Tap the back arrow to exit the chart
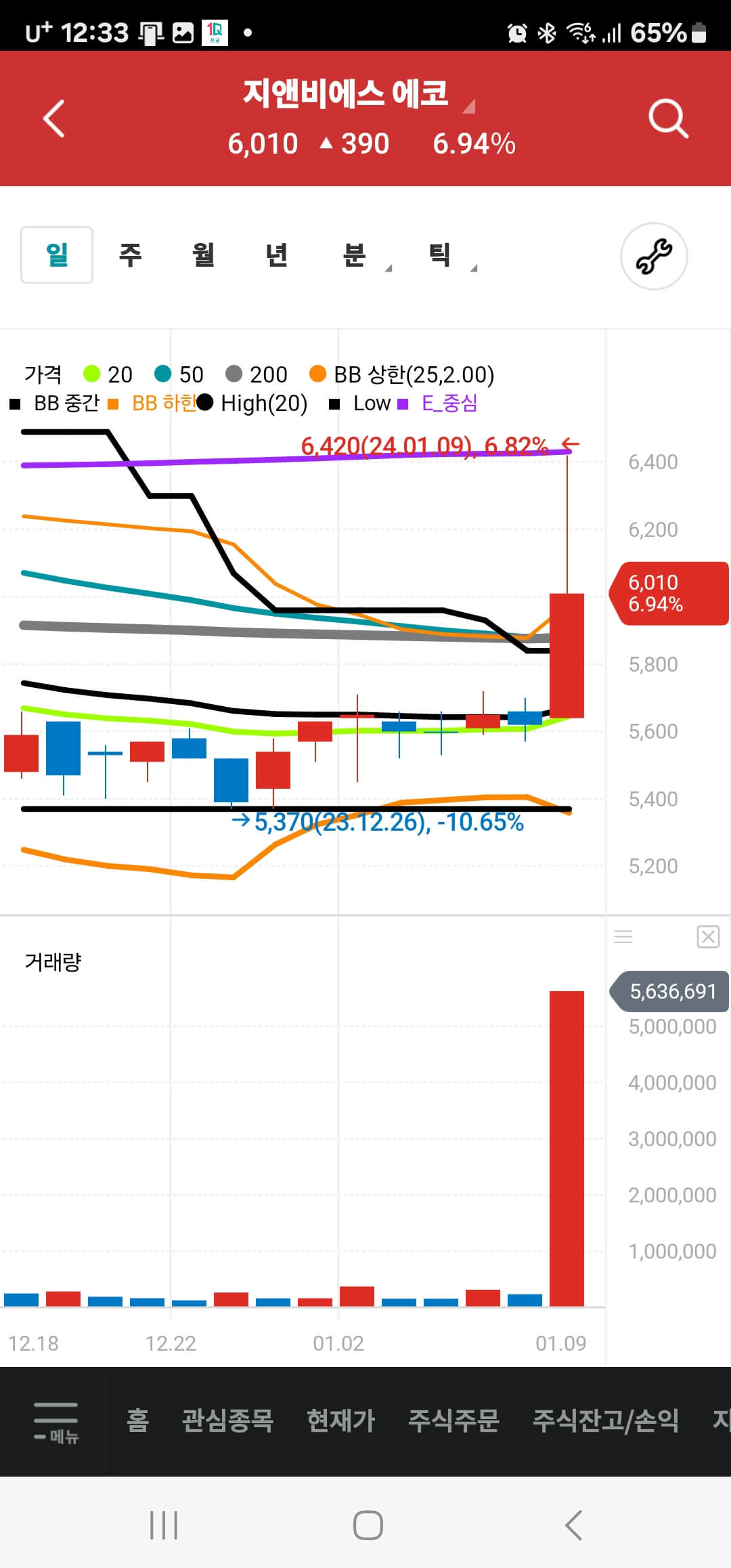 [54, 120]
